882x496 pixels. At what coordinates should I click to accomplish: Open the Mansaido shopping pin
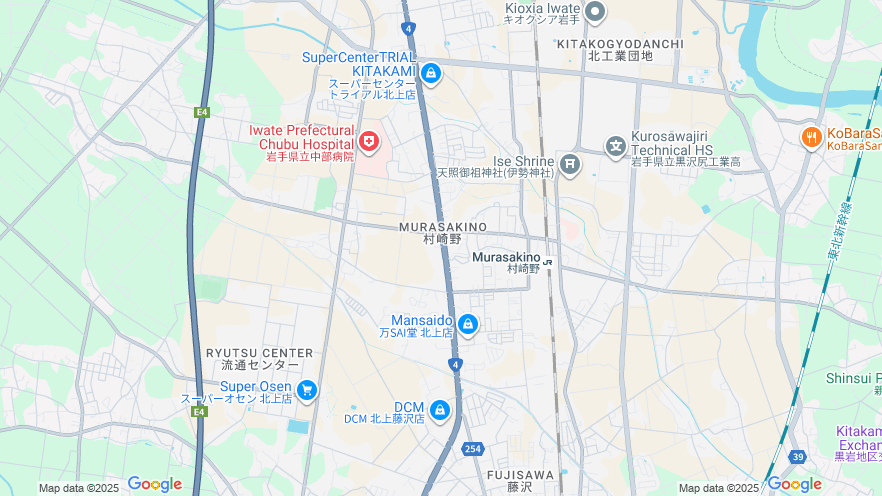(467, 324)
